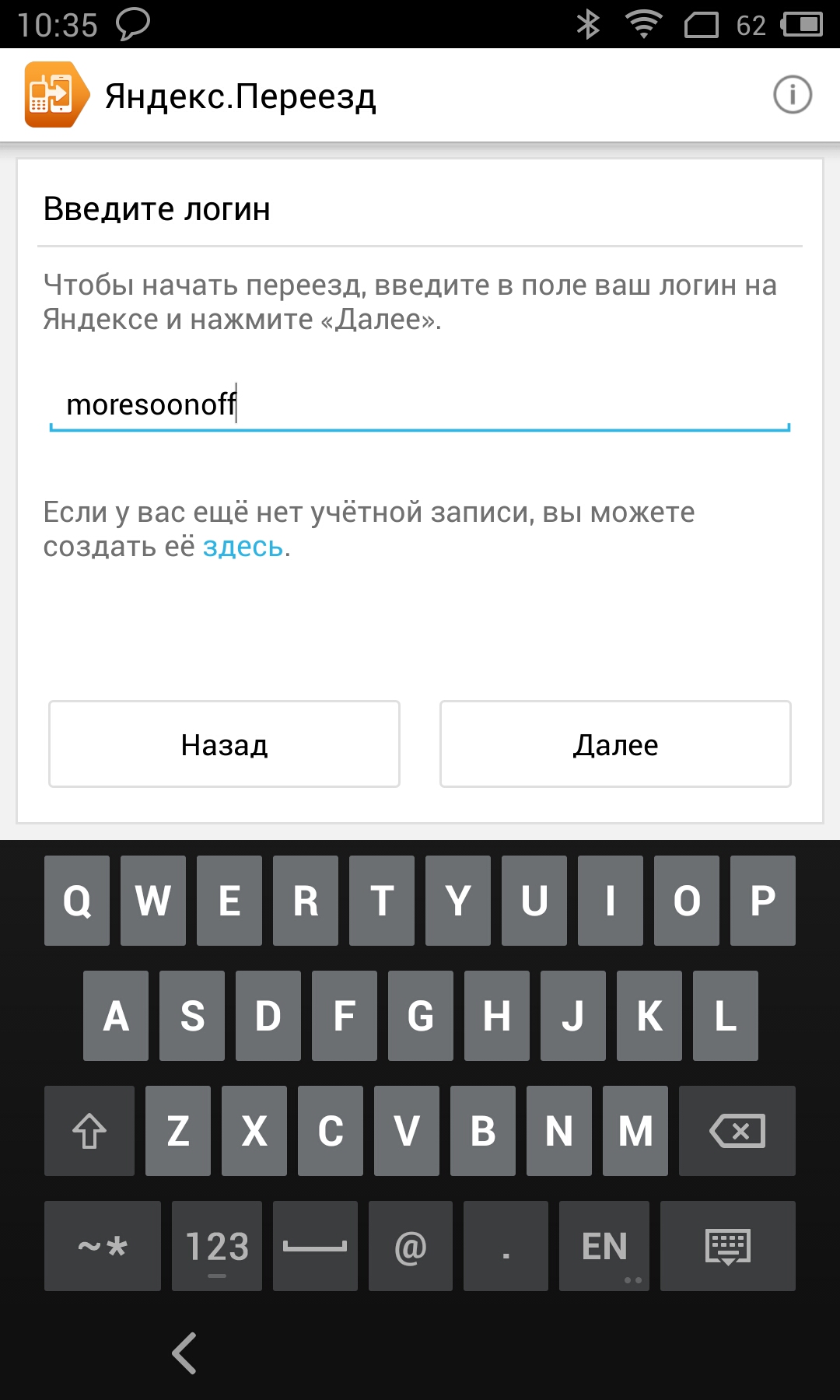The width and height of the screenshot is (840, 1400).
Task: Tap the shift key on the keyboard
Action: (89, 1130)
